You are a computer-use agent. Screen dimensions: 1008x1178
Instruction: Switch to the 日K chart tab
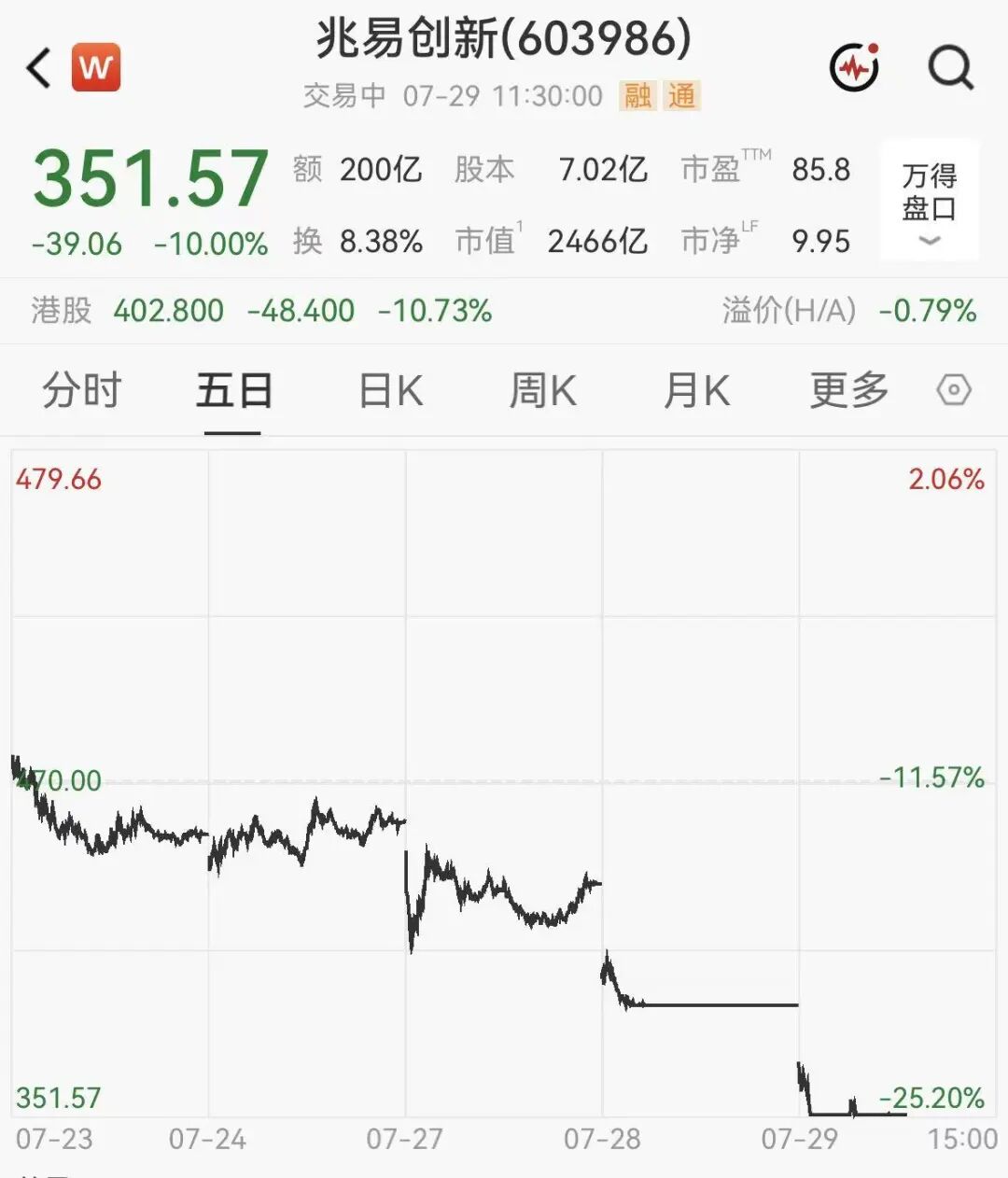point(391,390)
